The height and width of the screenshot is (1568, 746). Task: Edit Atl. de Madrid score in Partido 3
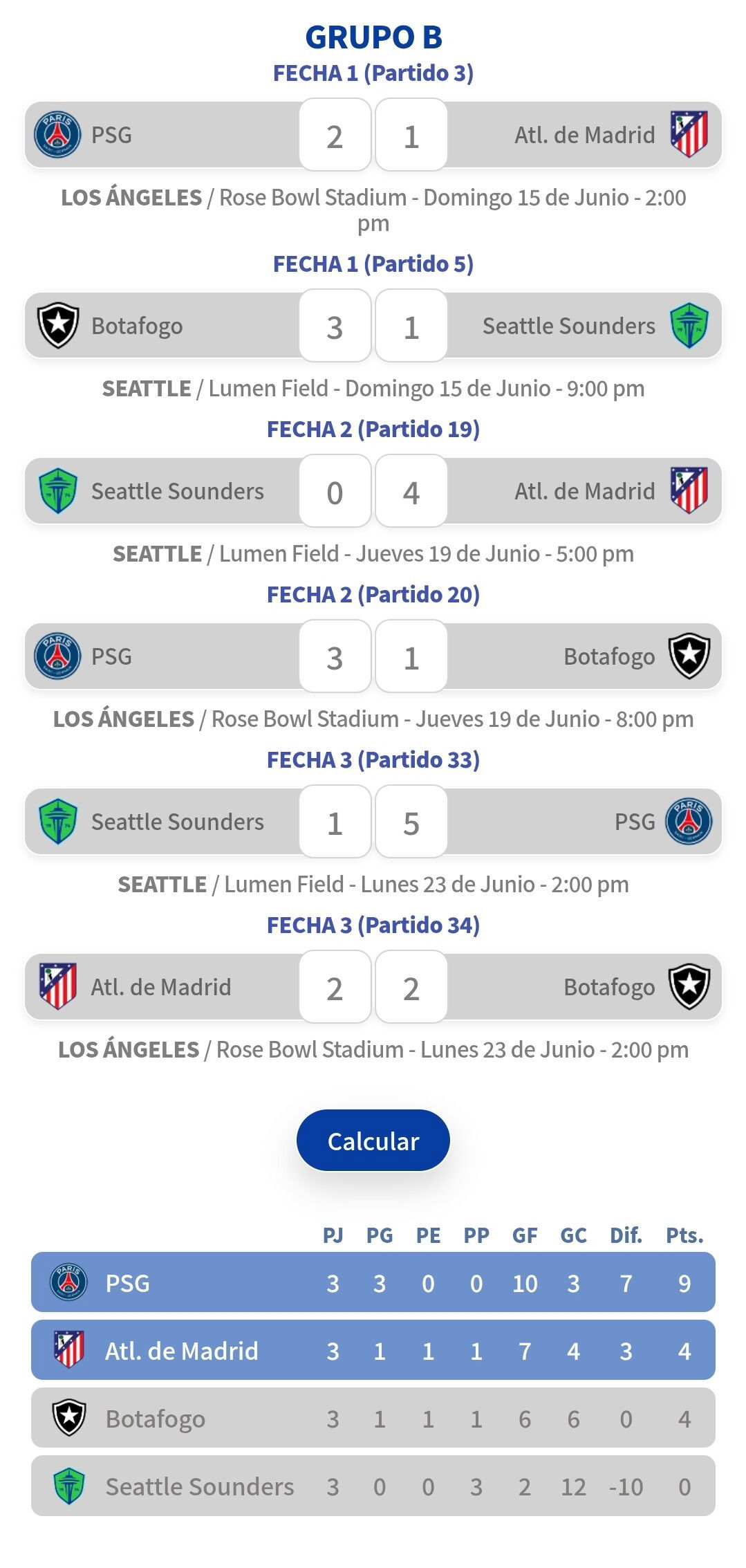click(x=411, y=135)
